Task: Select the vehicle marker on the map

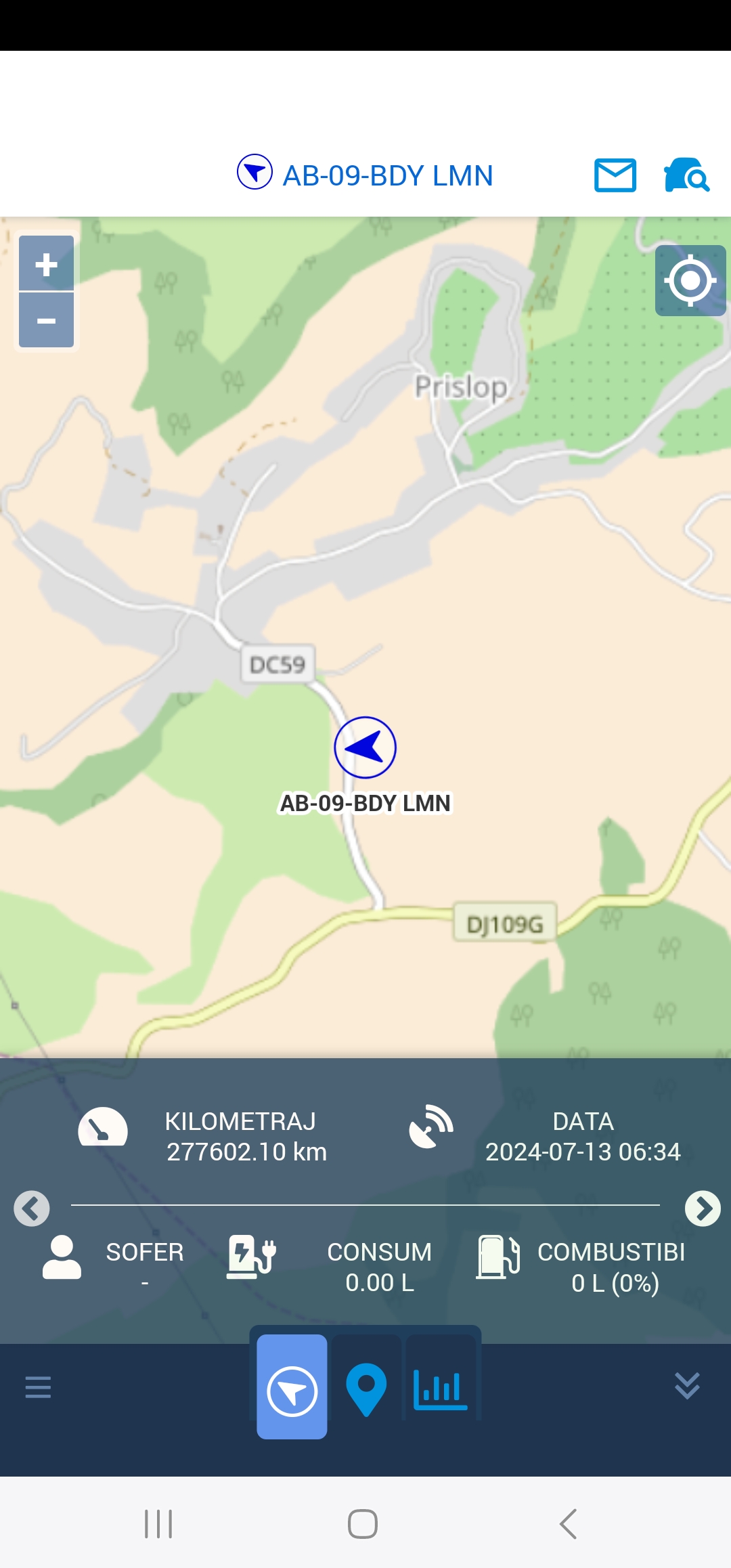Action: click(365, 747)
